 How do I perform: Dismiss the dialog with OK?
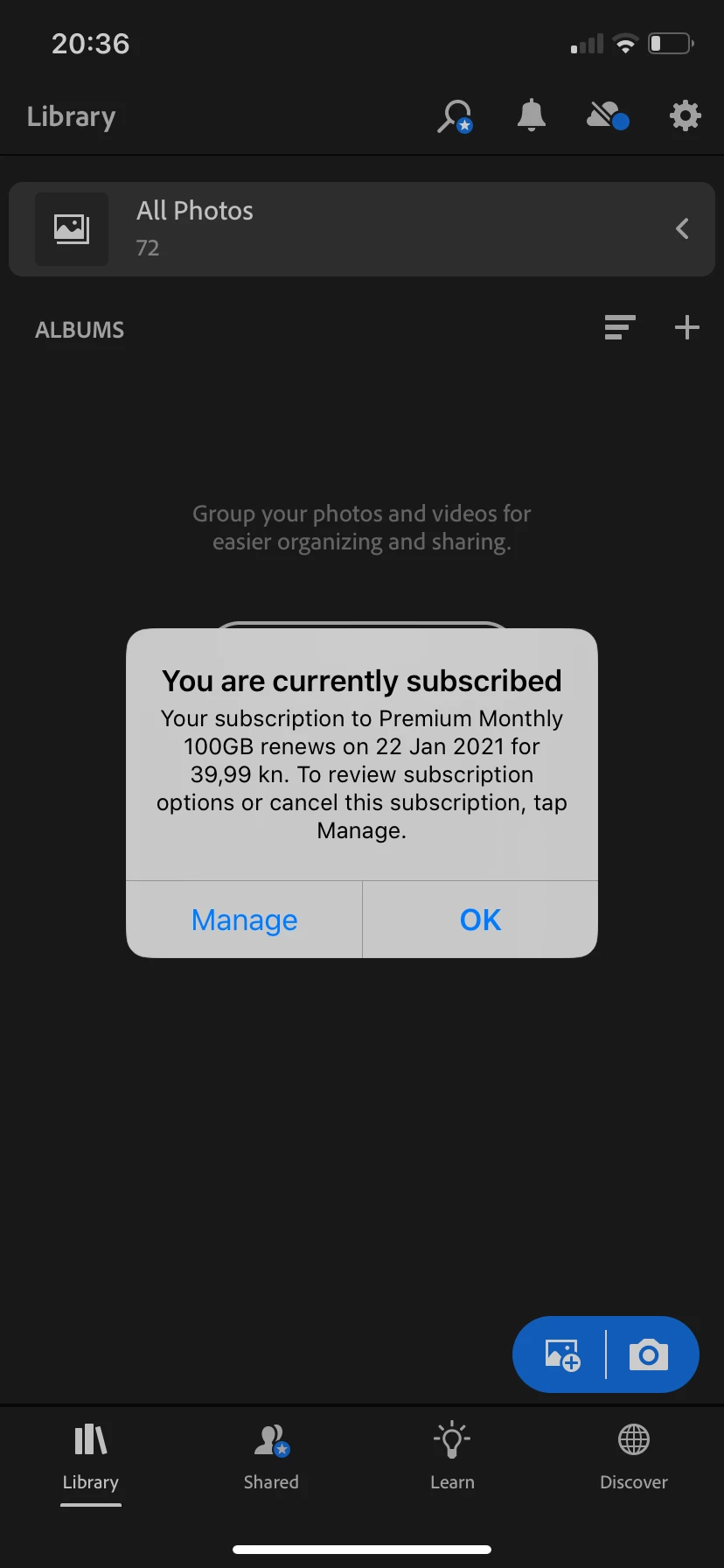click(480, 920)
